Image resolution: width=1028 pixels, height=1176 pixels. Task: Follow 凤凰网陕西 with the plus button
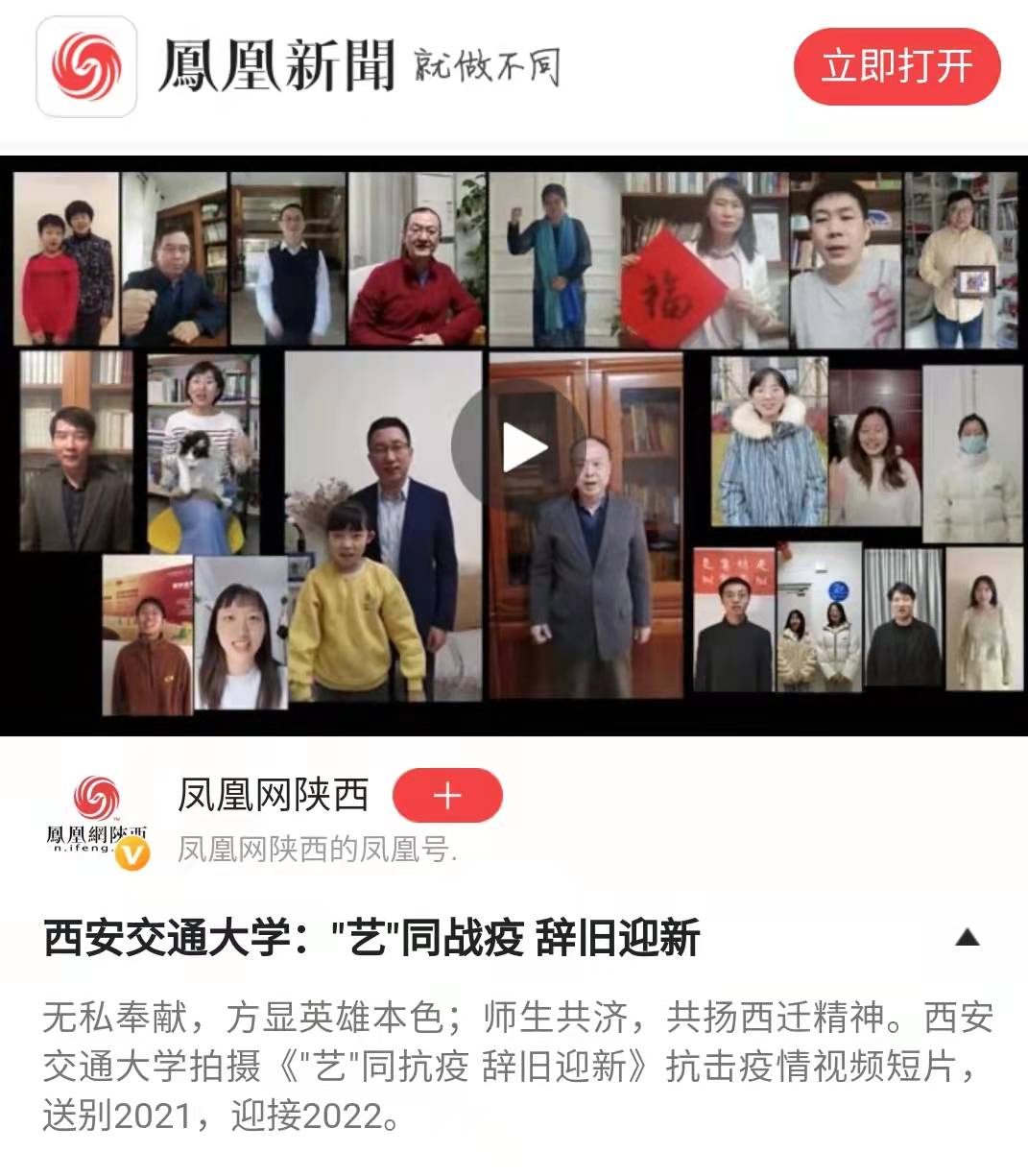[x=447, y=796]
